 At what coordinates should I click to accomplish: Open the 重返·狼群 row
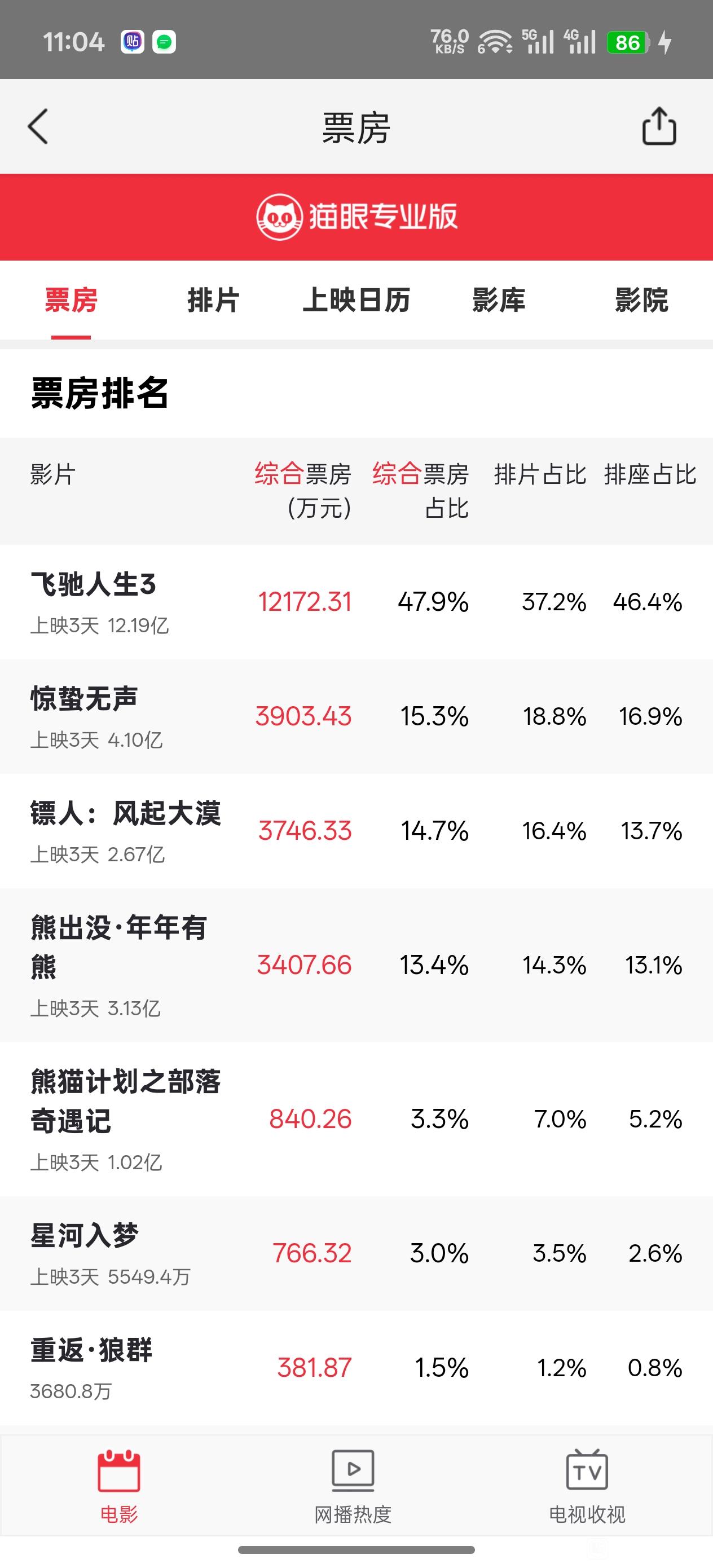pyautogui.click(x=356, y=1367)
